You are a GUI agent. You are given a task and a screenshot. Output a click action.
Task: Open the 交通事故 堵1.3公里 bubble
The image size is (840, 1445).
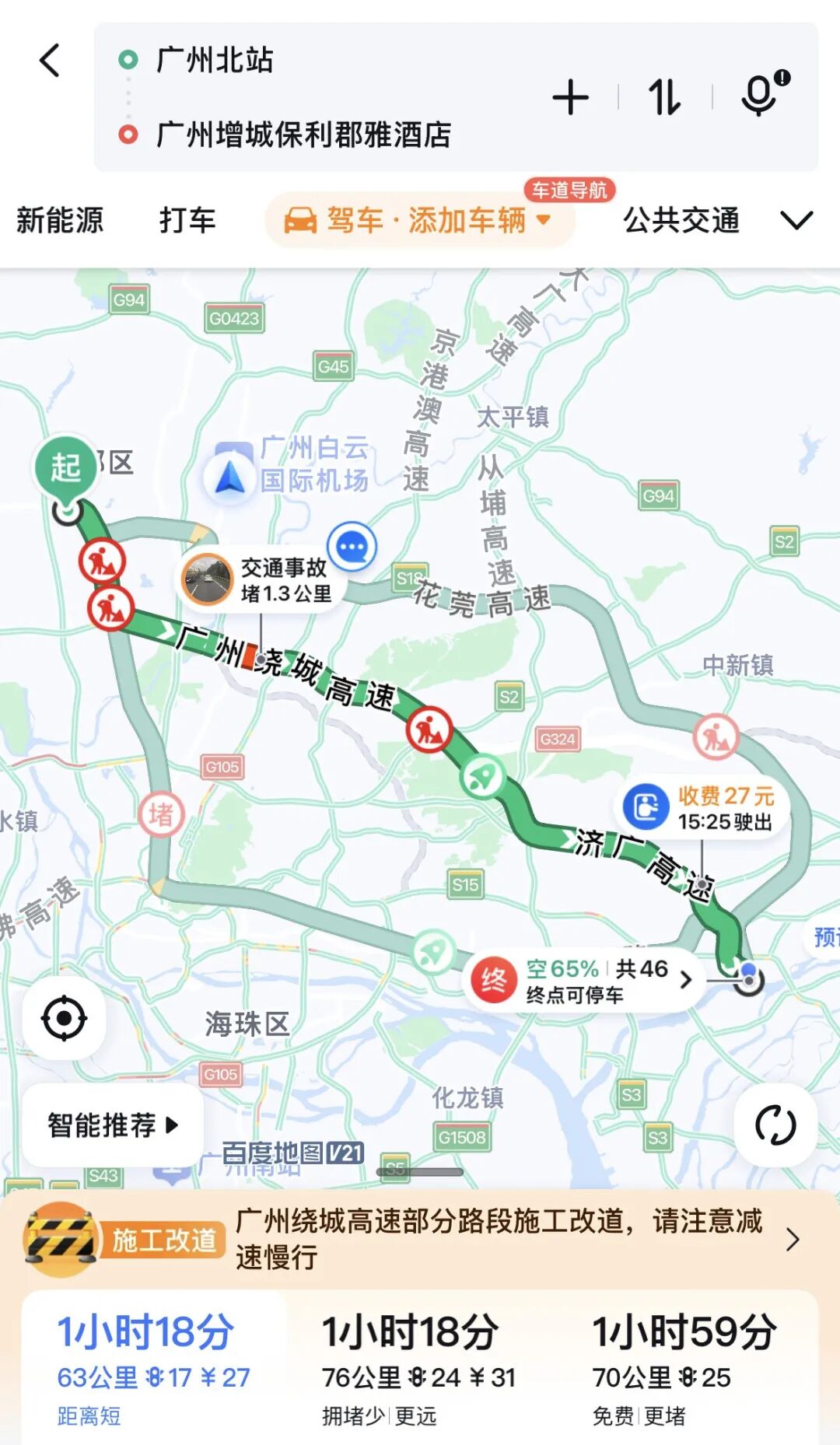(x=258, y=580)
